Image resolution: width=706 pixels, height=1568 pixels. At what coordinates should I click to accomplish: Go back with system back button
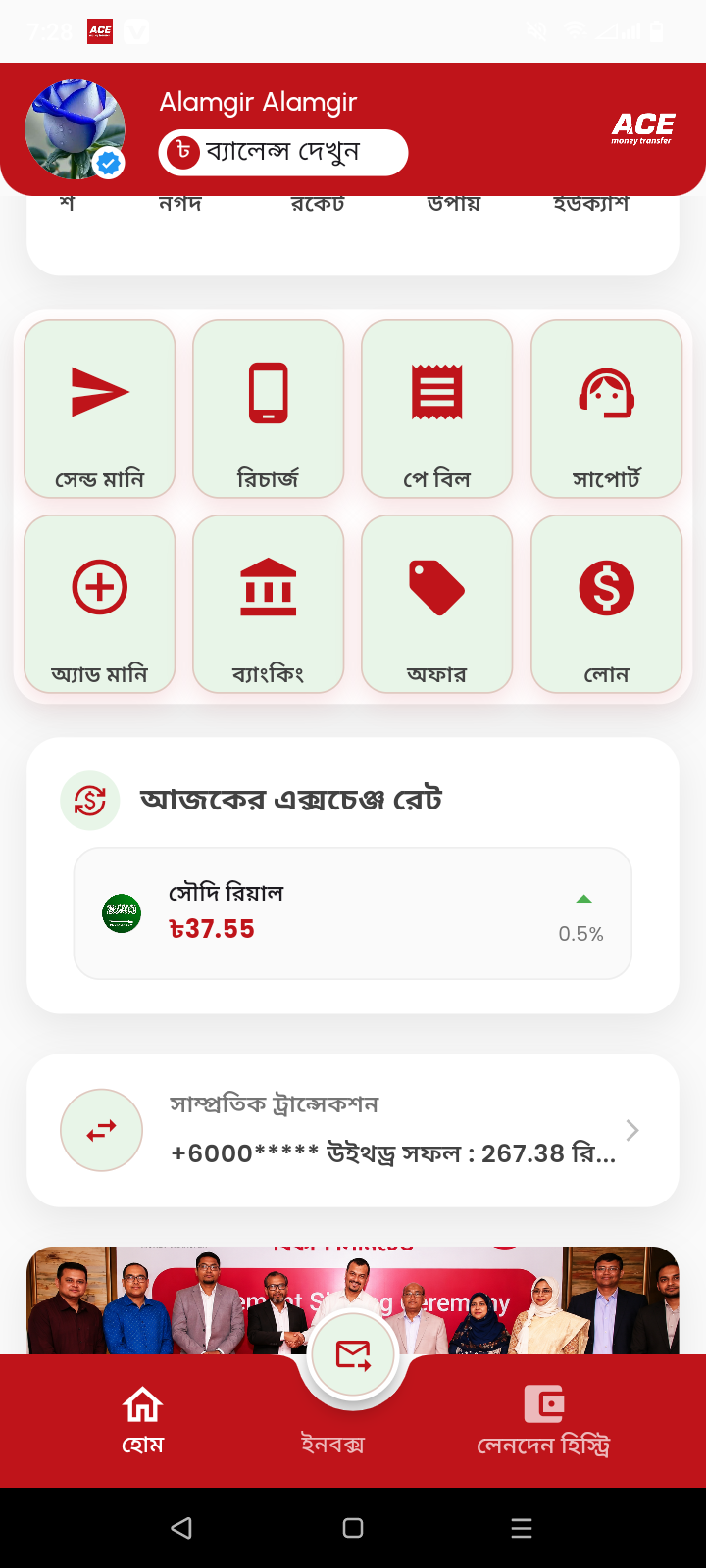(181, 1528)
